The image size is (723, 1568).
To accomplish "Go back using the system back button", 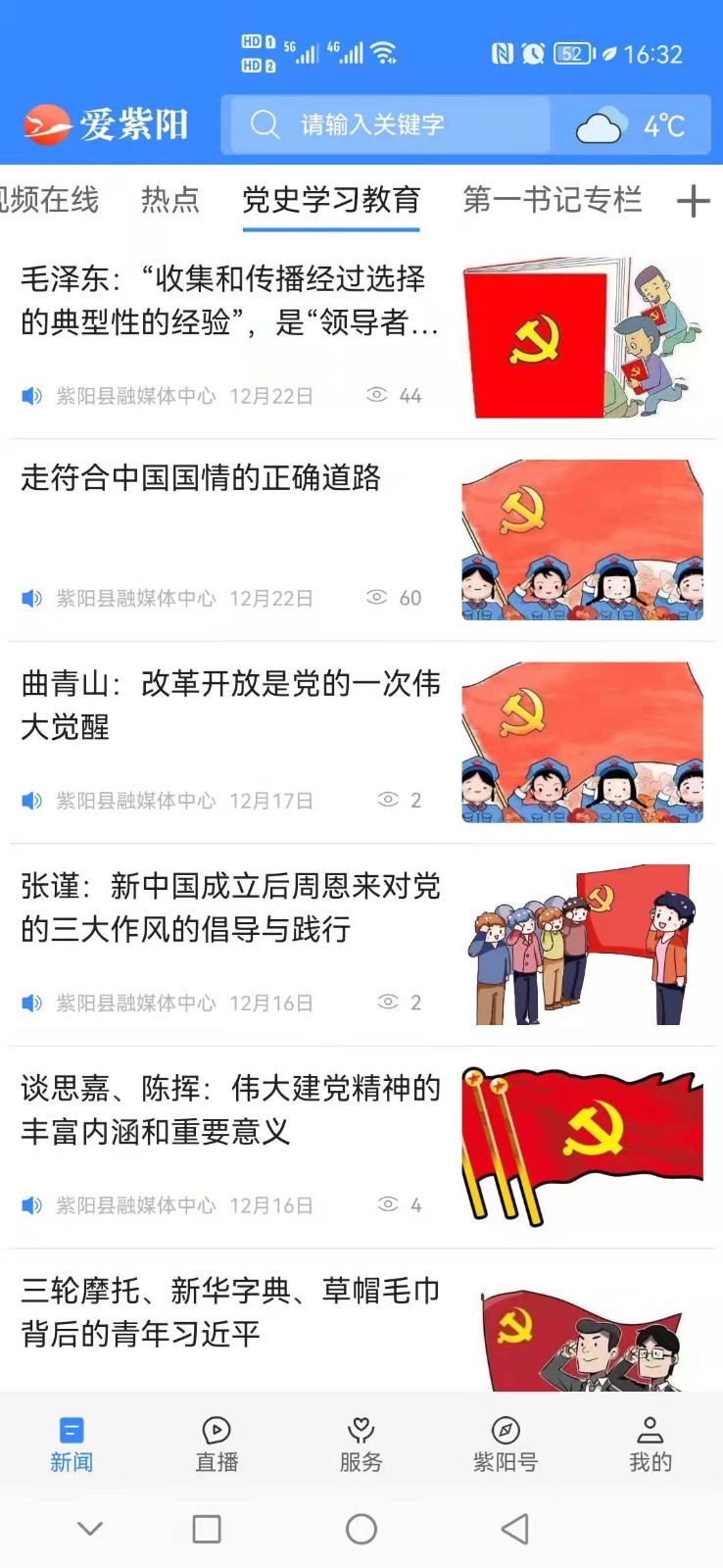I will 515,1529.
